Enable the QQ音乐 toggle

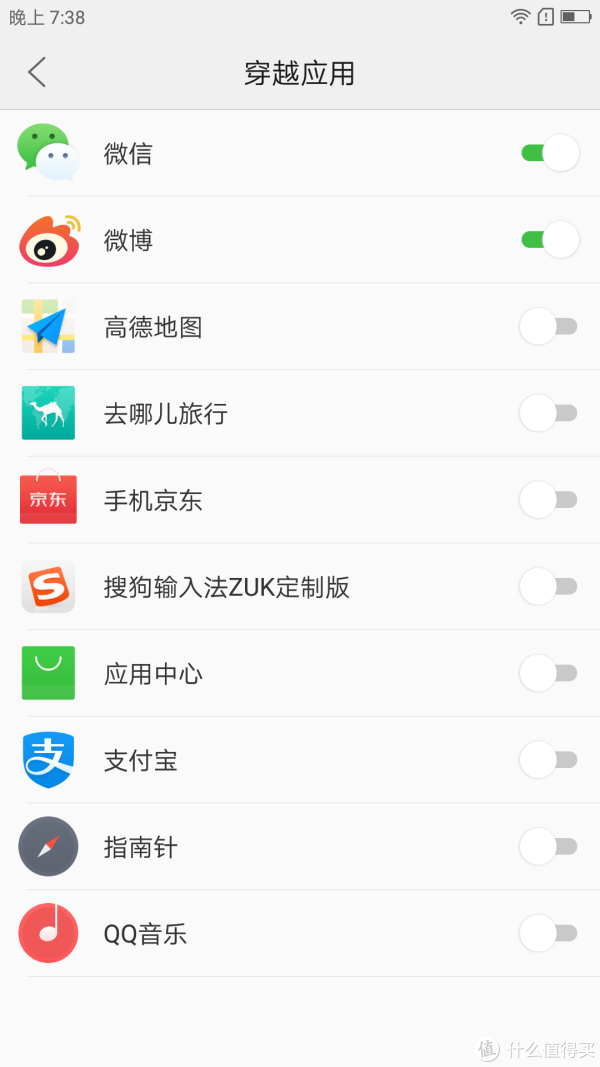548,933
